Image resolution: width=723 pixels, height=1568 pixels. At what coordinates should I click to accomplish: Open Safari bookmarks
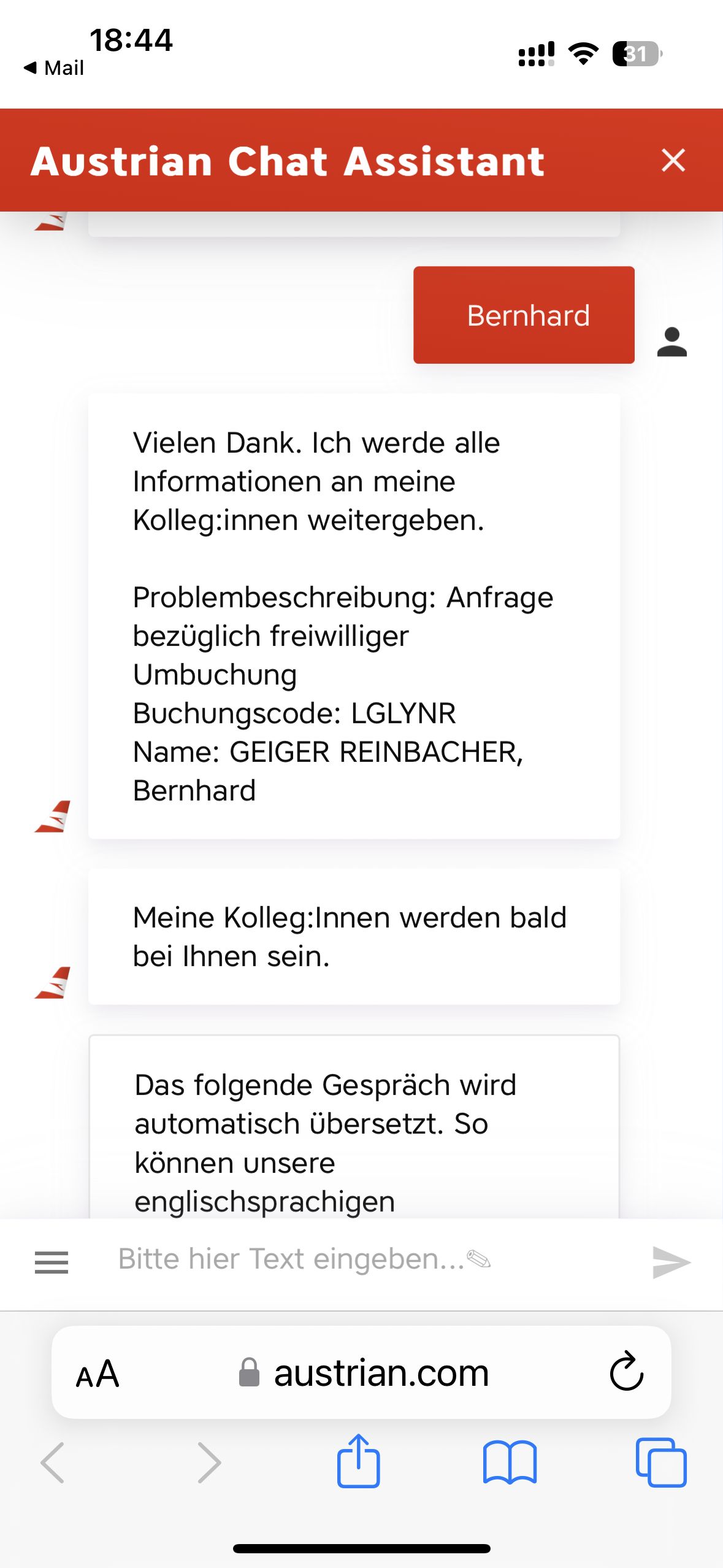click(x=510, y=1462)
